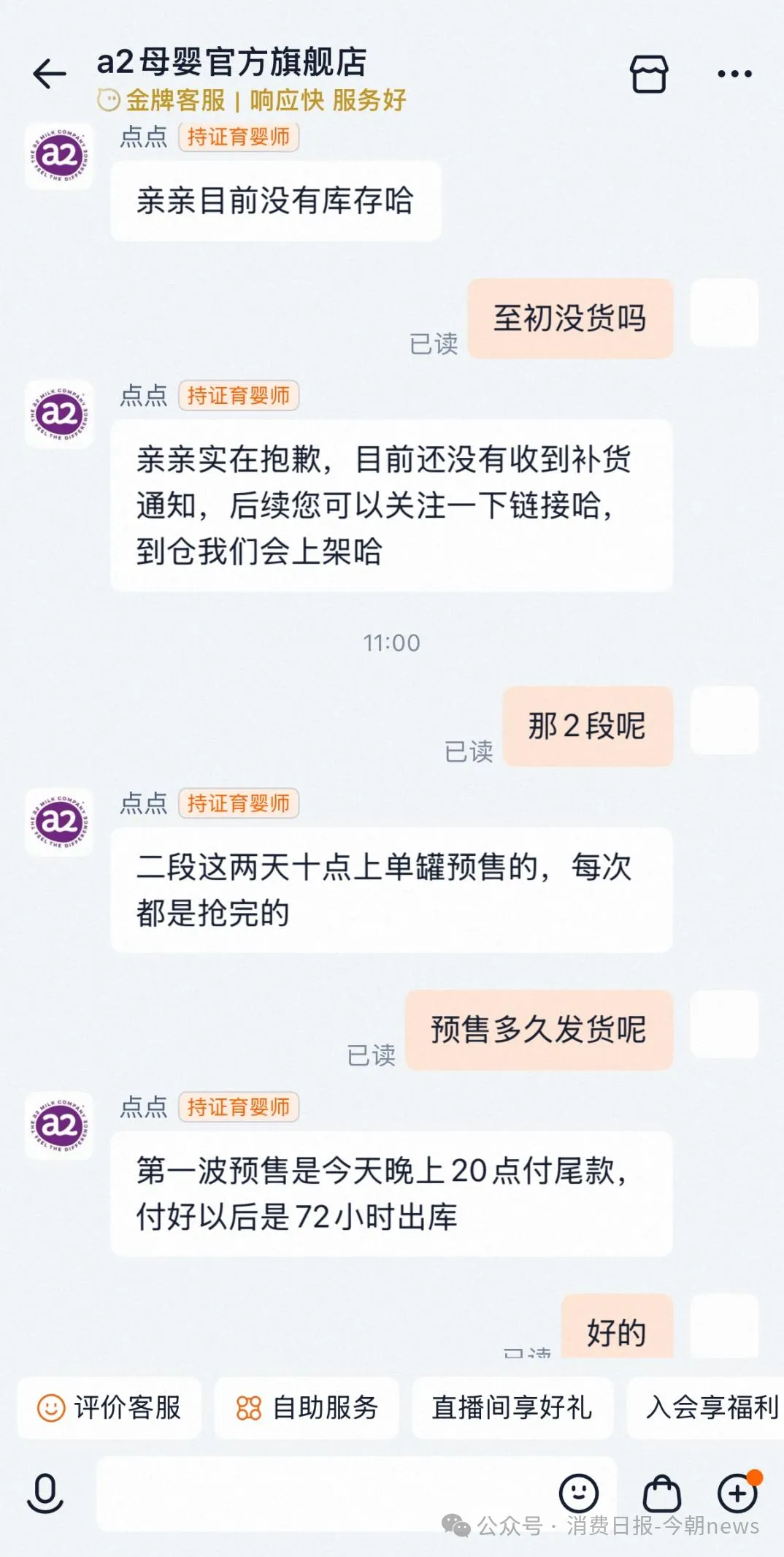Go back using the arrow
Viewport: 784px width, 1557px height.
pyautogui.click(x=50, y=74)
